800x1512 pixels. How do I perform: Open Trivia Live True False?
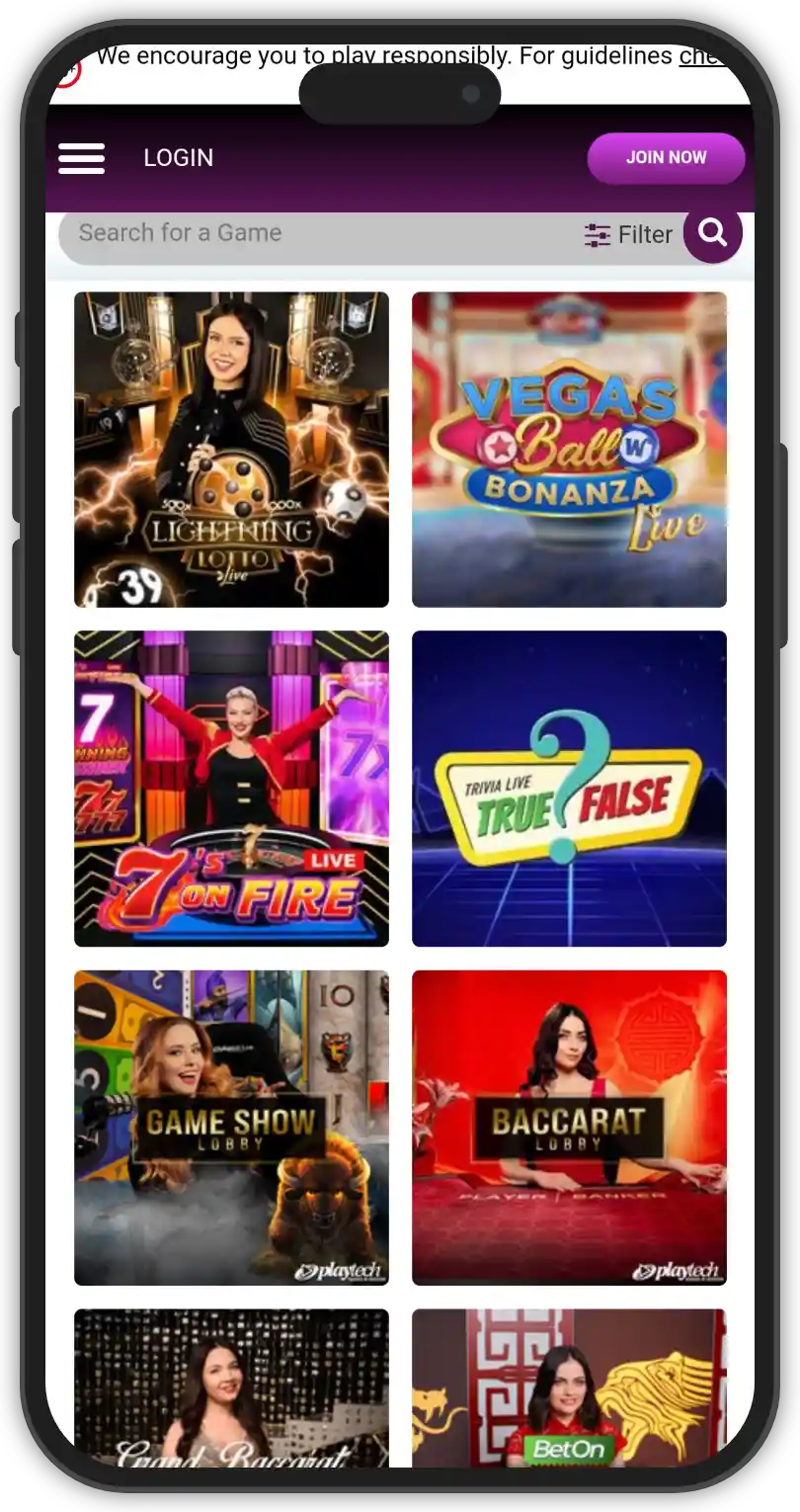click(569, 789)
